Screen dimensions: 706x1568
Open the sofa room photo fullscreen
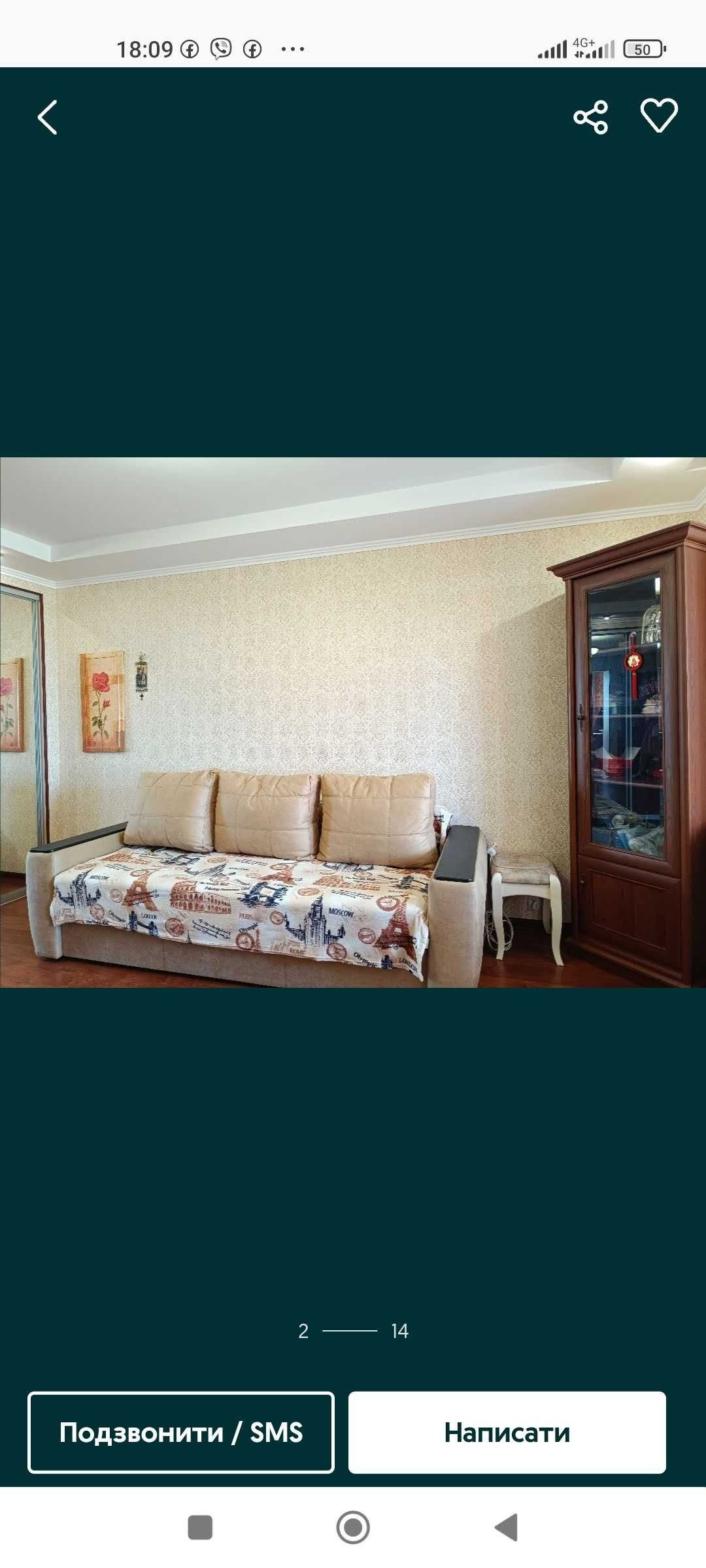point(353,722)
